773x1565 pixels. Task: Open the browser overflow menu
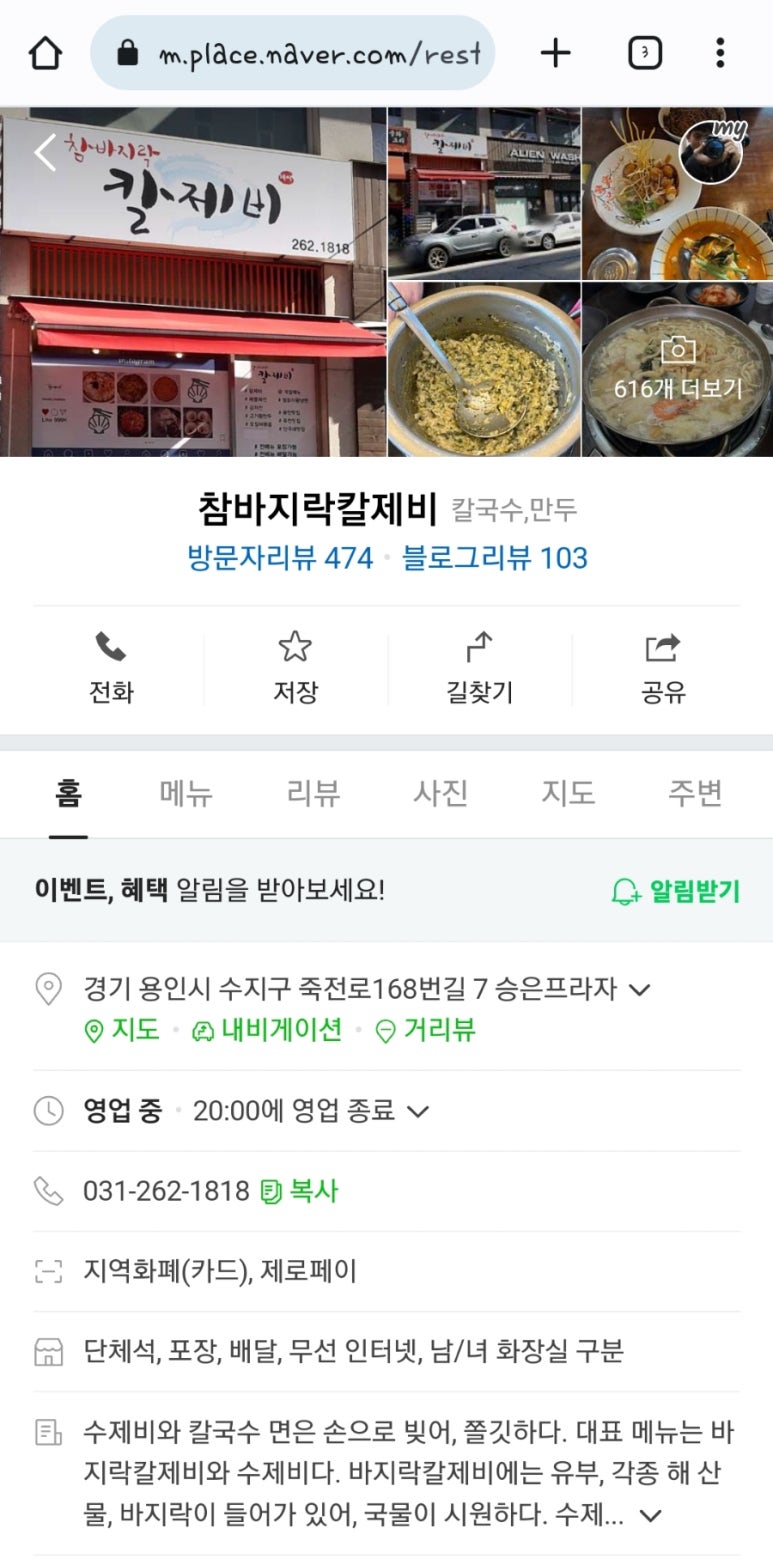(720, 53)
